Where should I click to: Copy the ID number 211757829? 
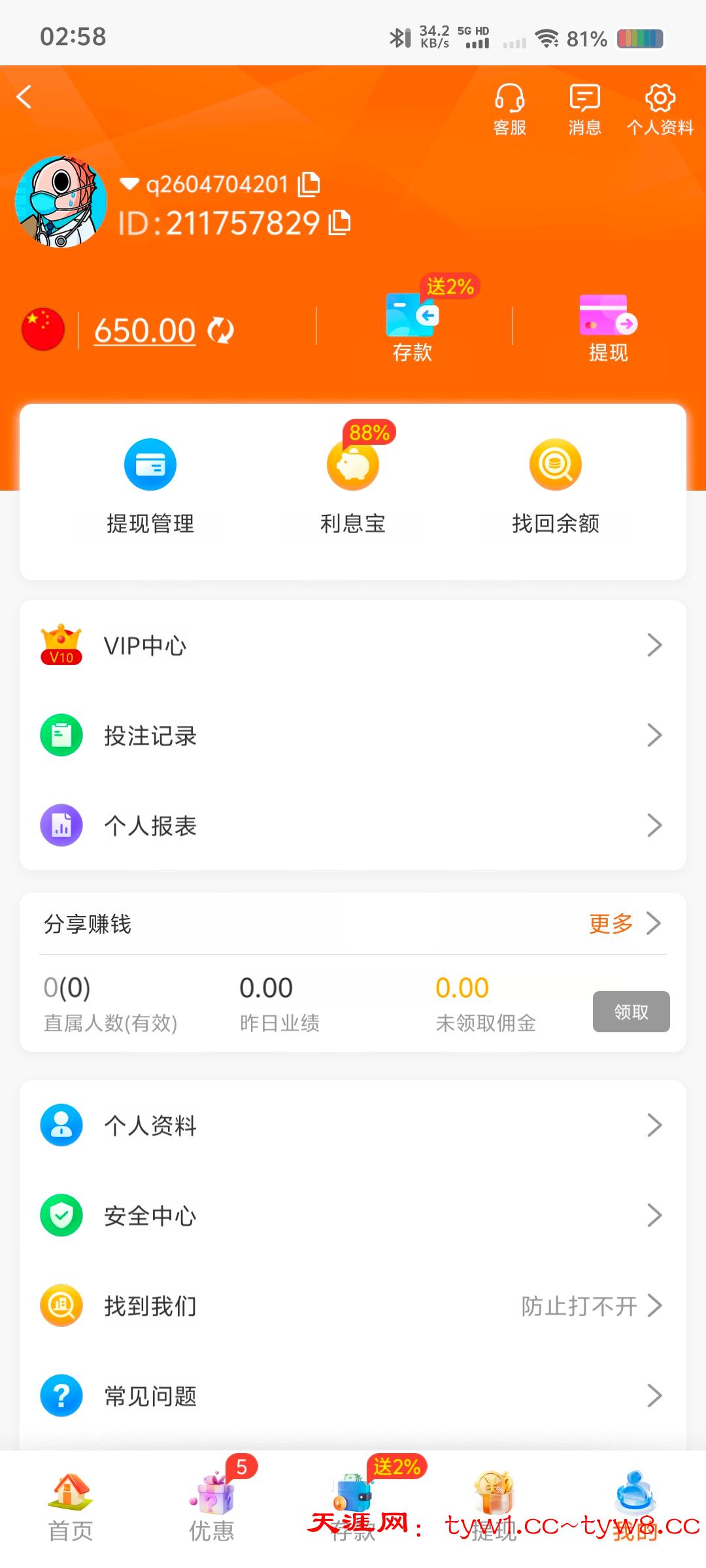pos(340,223)
